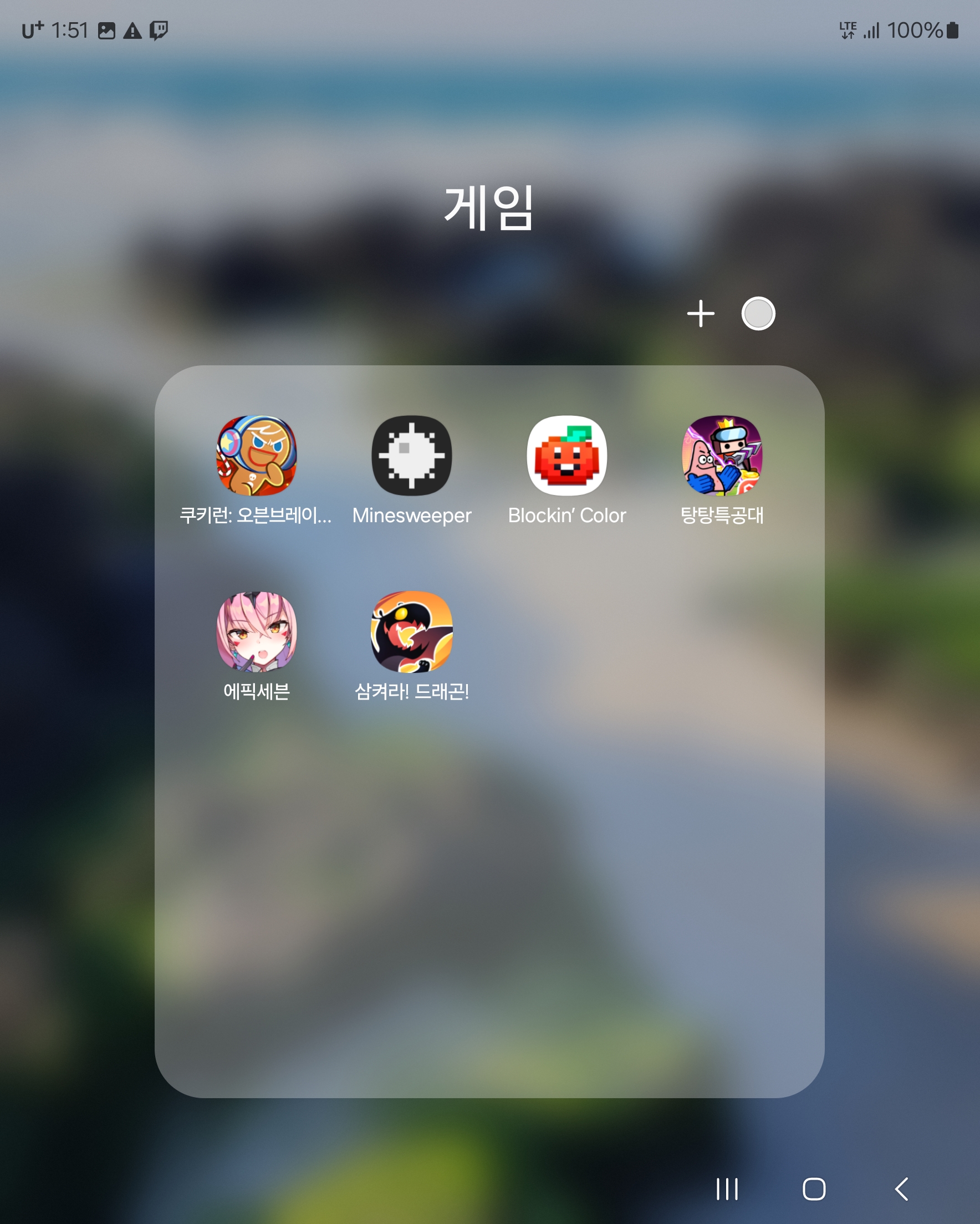Screen dimensions: 980x1224
Task: Add apps to the folder with plus icon
Action: click(x=701, y=313)
